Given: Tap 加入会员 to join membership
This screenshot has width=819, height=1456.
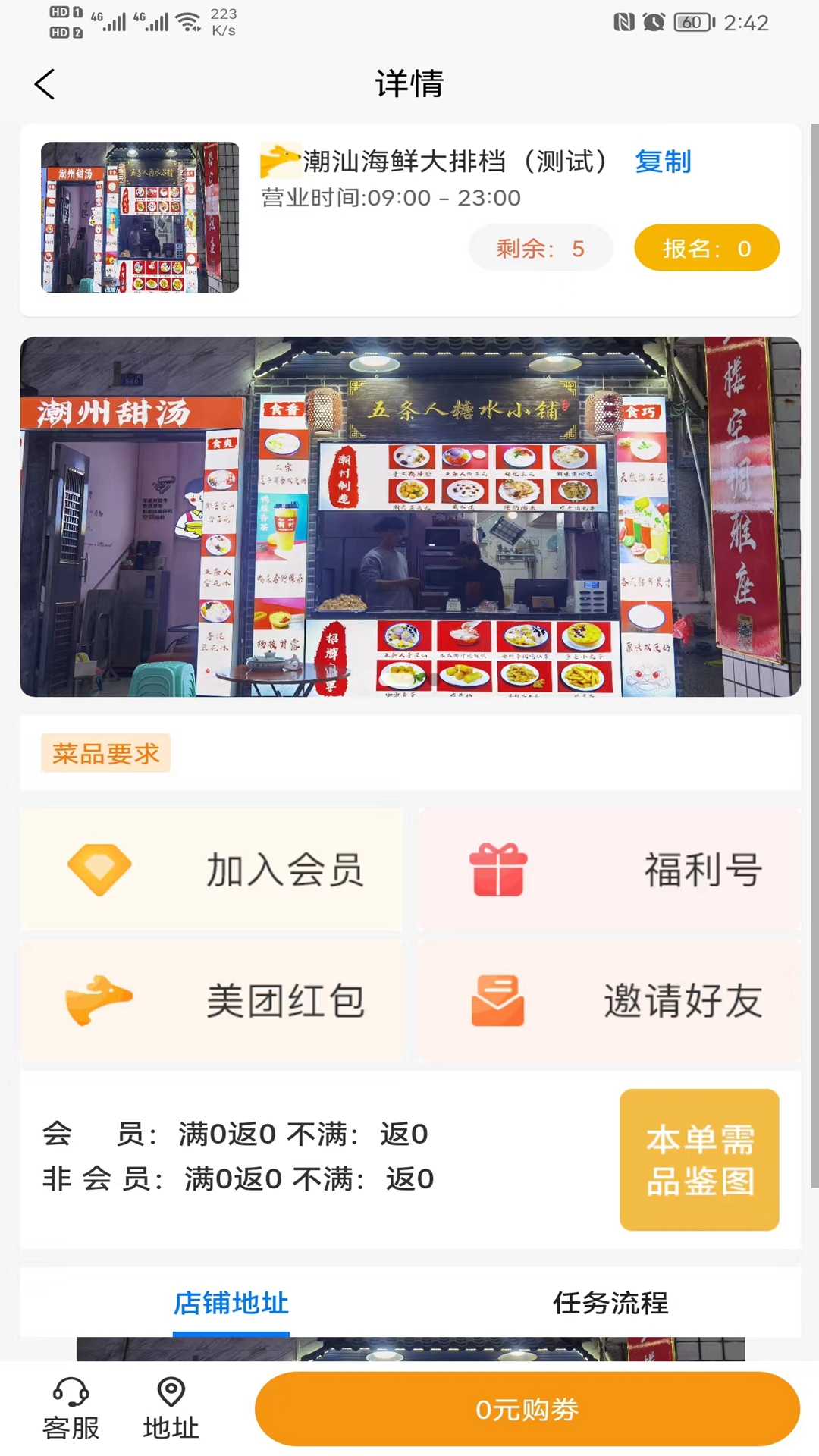Looking at the screenshot, I should tap(212, 870).
